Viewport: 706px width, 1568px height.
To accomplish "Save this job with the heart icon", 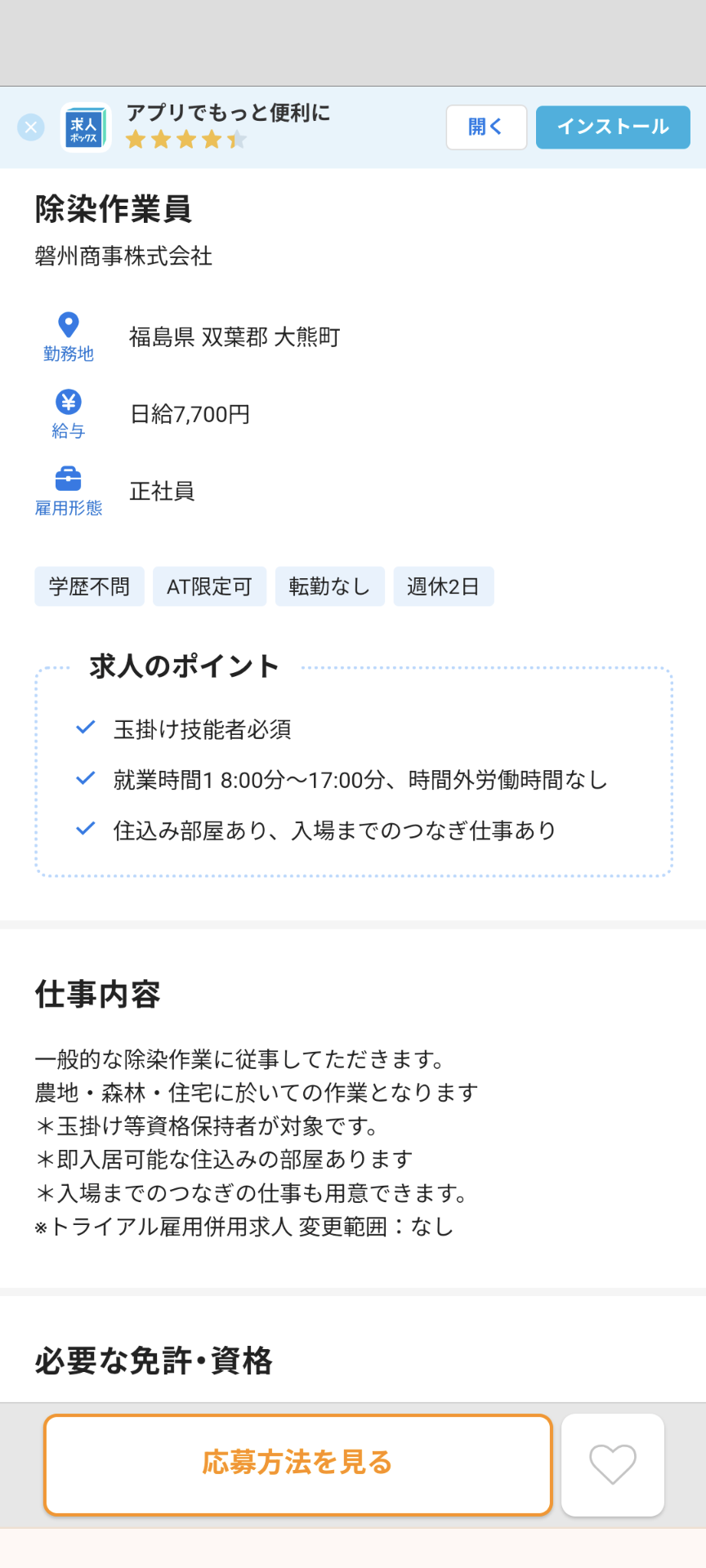I will 613,1465.
